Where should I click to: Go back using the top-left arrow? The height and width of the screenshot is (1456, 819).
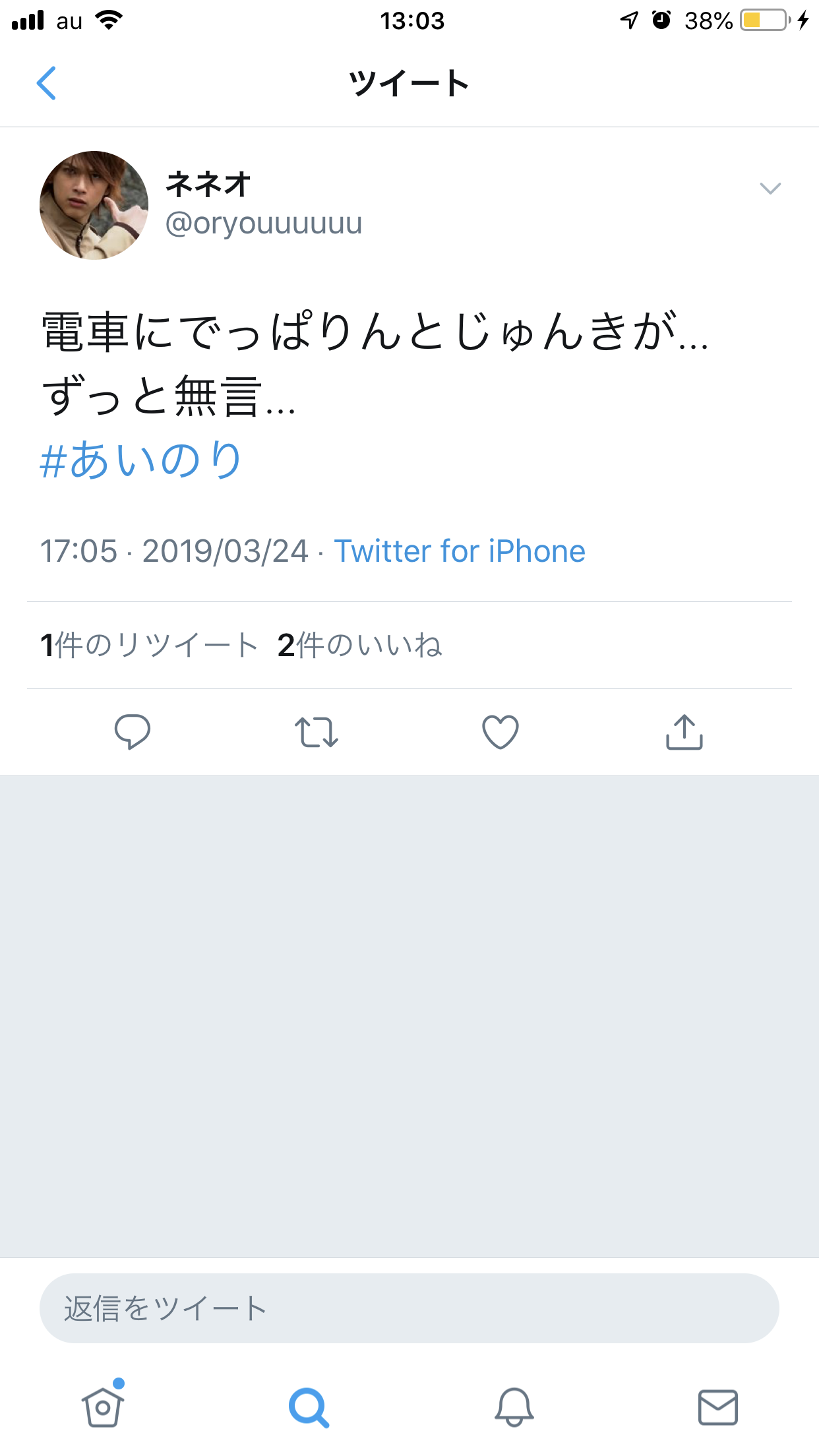point(46,83)
